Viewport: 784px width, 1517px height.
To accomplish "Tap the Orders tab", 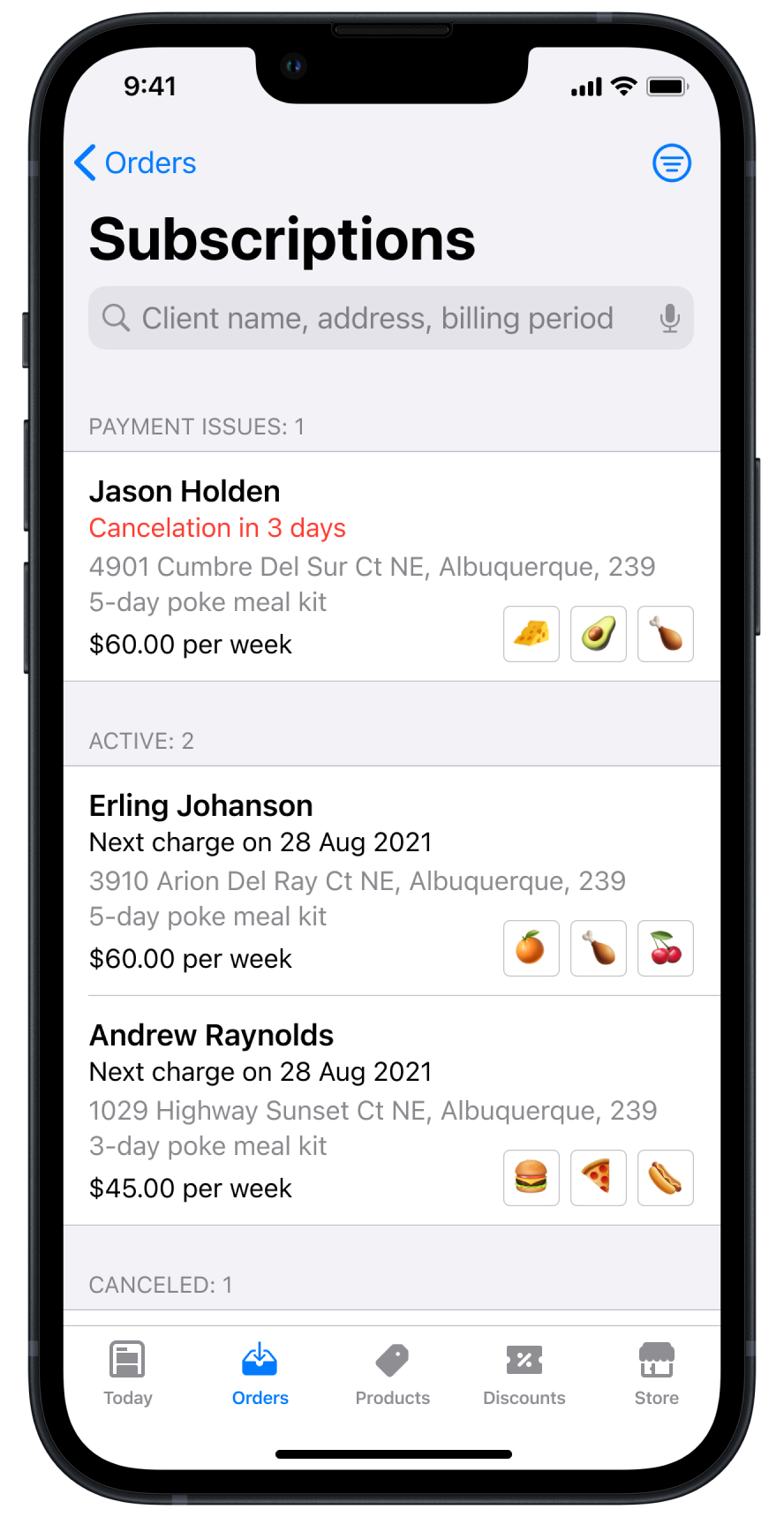I will pos(260,1372).
